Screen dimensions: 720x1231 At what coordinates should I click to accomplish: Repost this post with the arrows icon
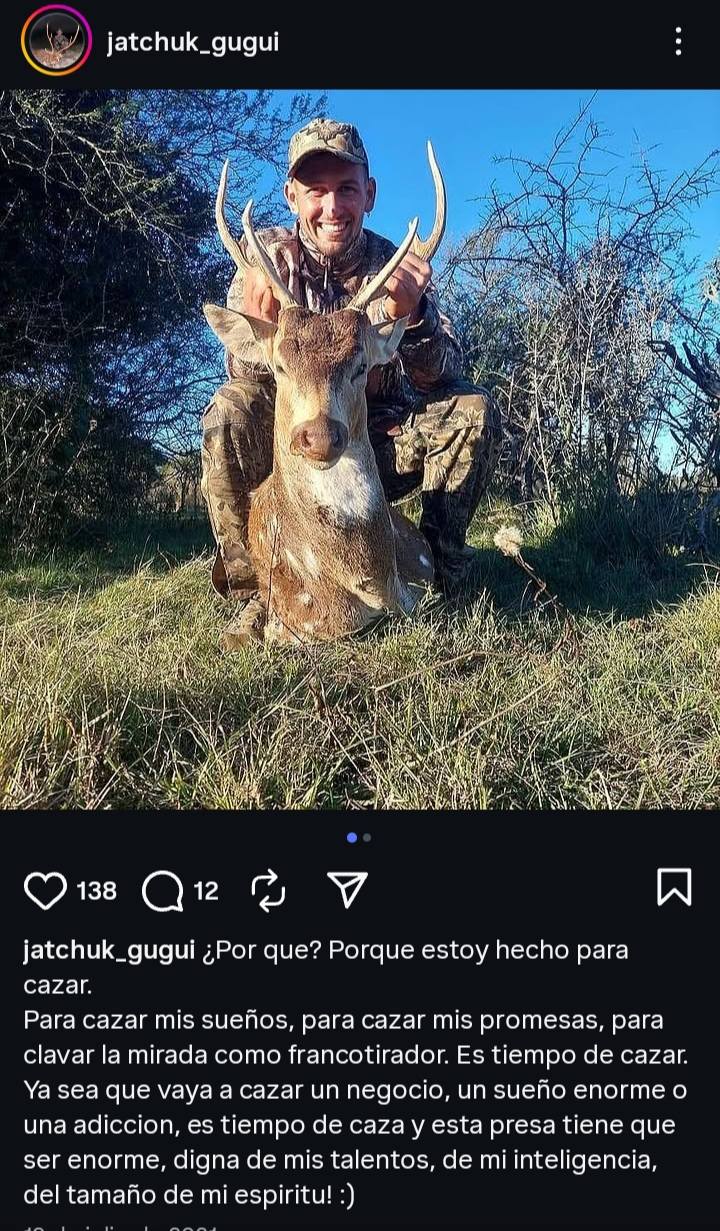coord(268,890)
